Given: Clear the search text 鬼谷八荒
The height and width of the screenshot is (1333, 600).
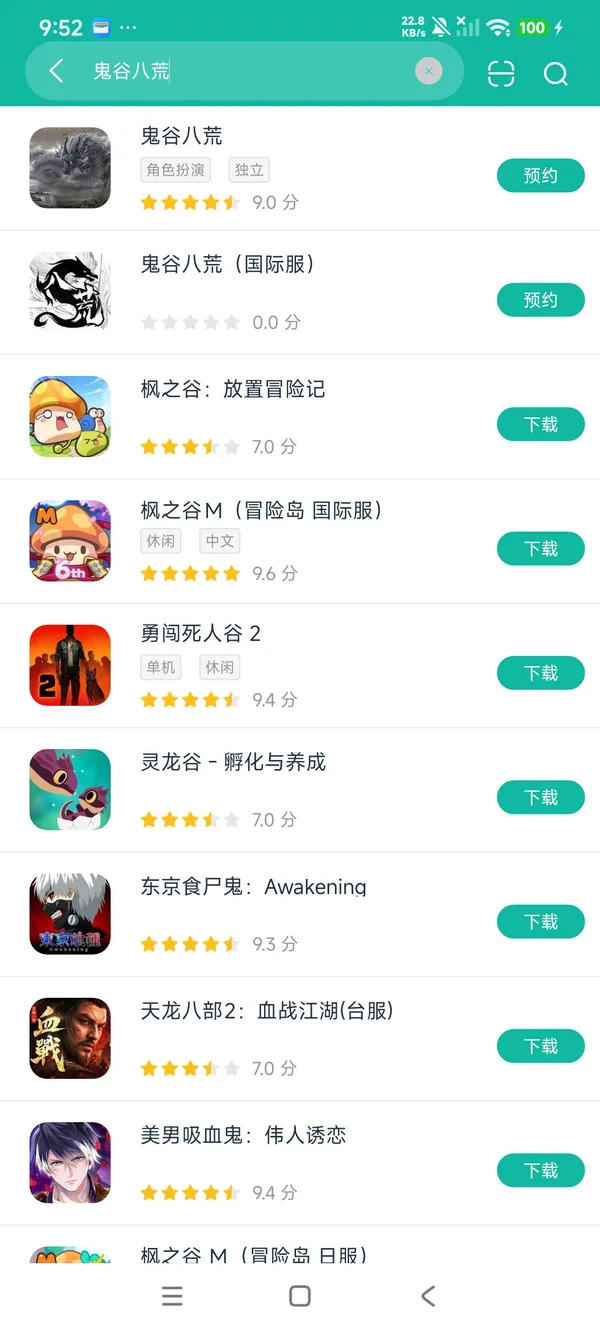Looking at the screenshot, I should (428, 71).
